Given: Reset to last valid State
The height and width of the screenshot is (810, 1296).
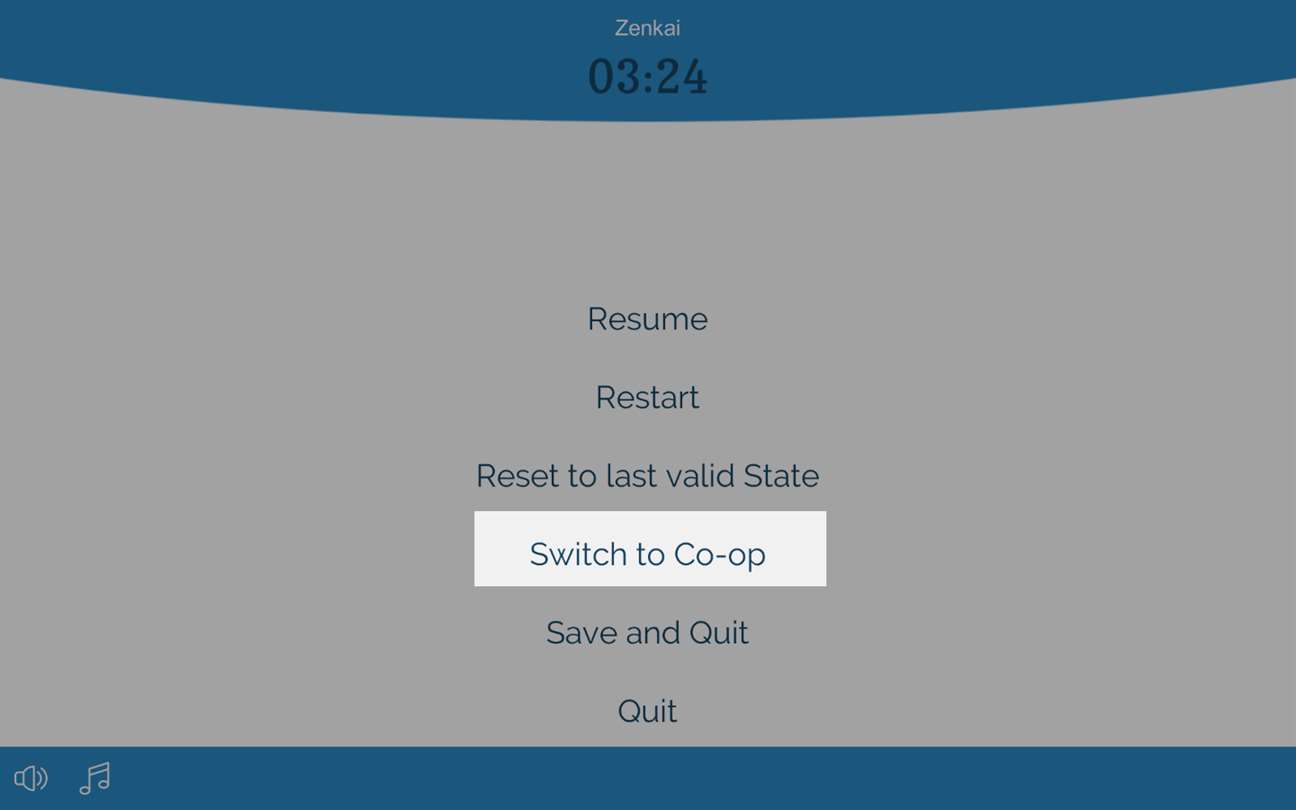Looking at the screenshot, I should [647, 475].
